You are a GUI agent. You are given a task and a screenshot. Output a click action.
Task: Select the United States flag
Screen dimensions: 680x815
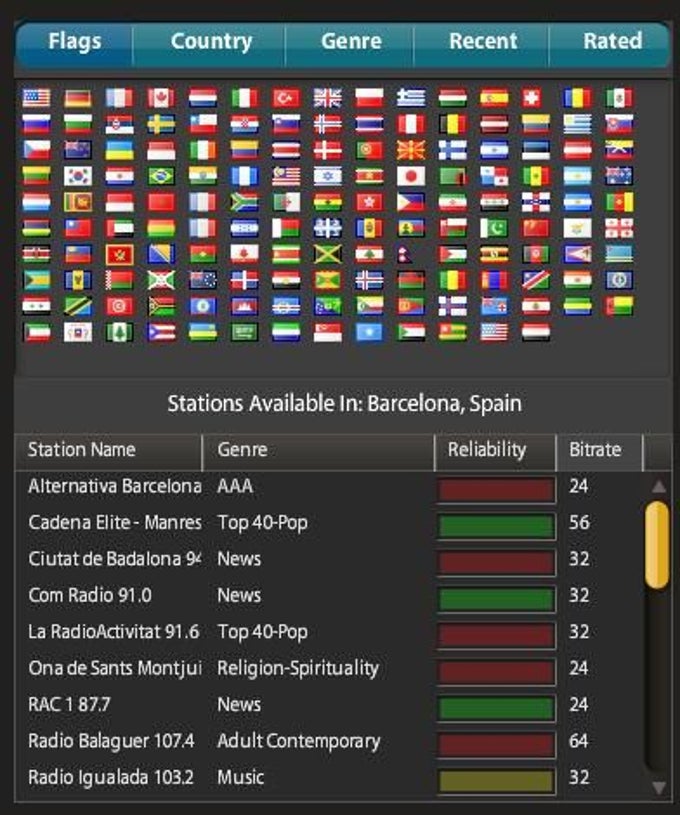click(36, 98)
